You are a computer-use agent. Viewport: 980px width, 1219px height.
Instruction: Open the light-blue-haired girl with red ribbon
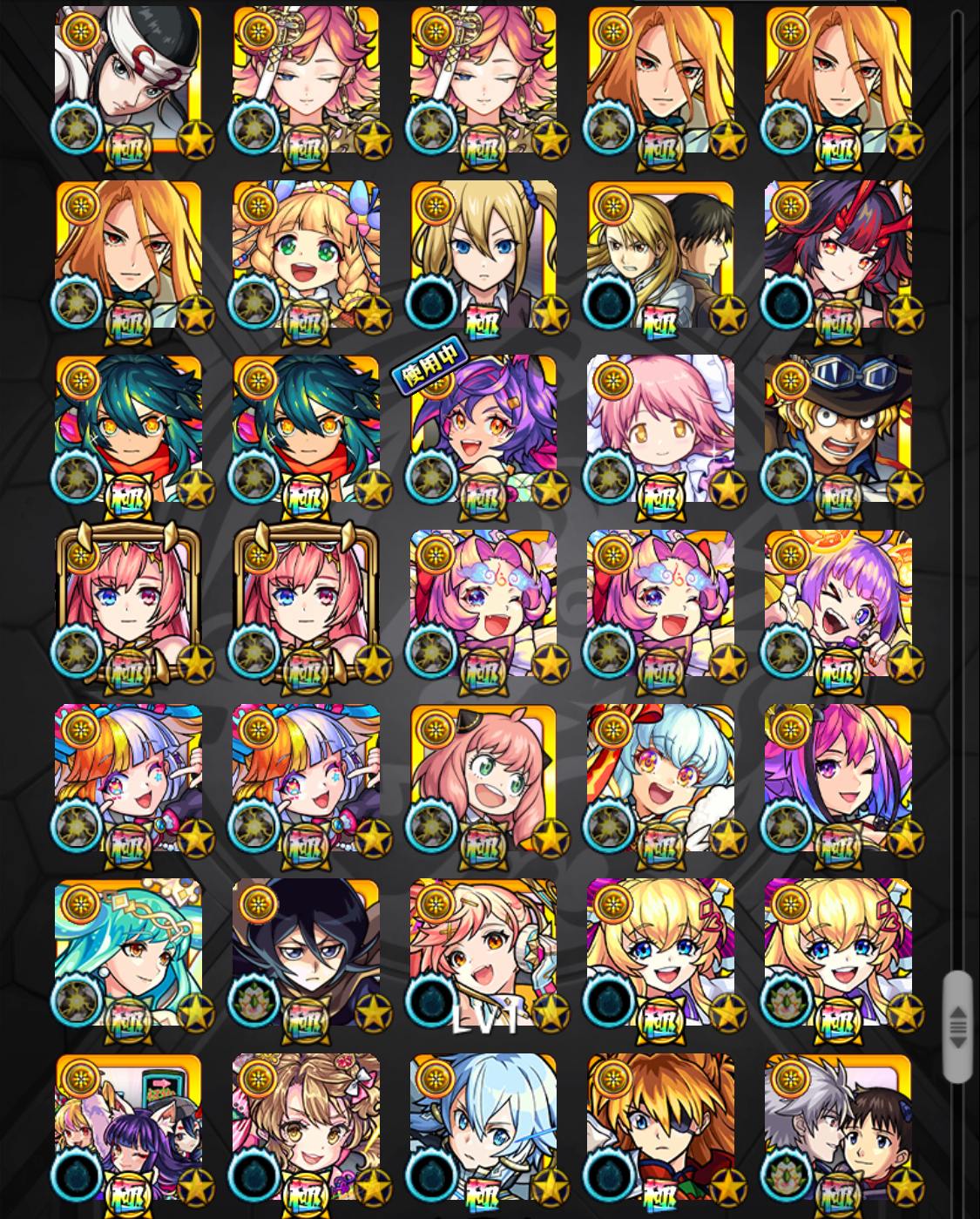click(x=661, y=778)
